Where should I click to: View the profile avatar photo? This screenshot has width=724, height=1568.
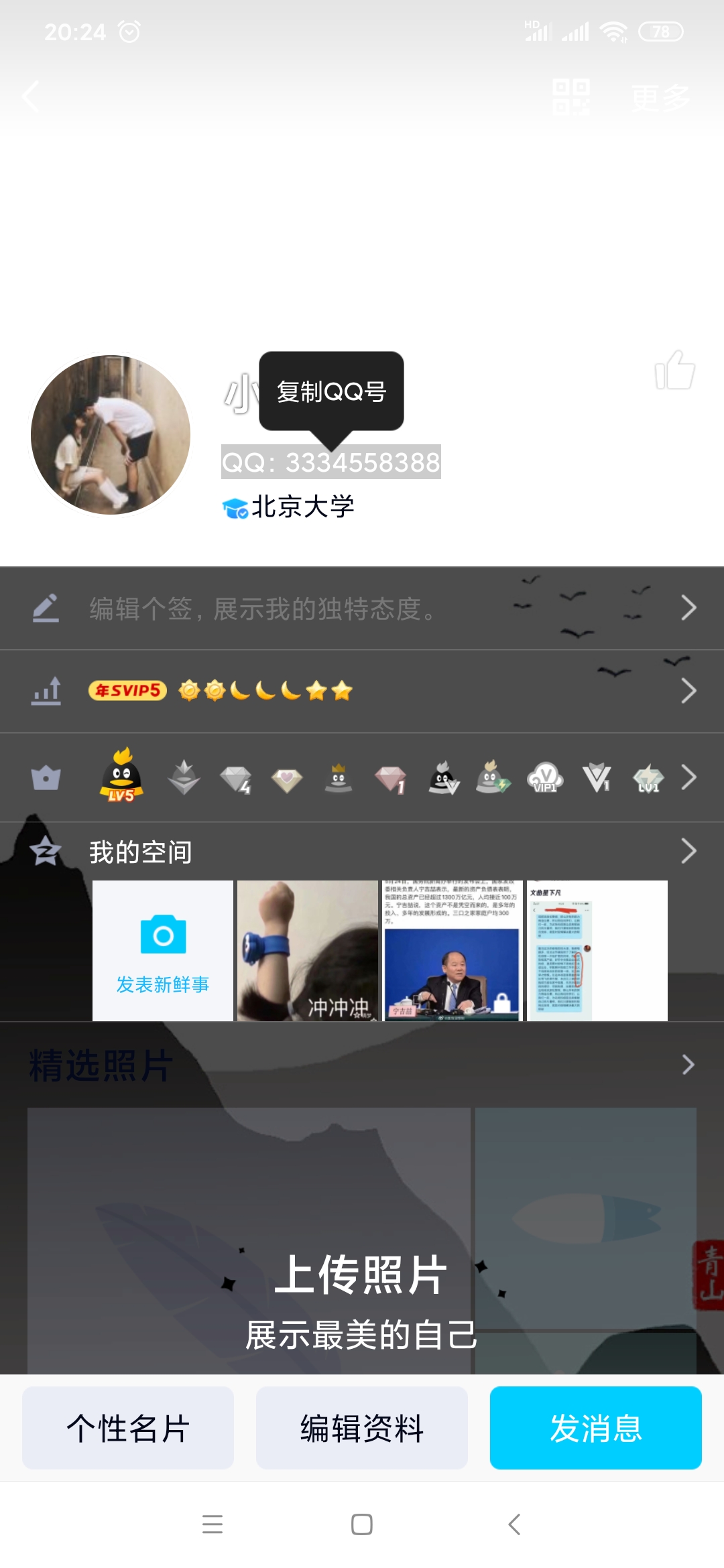111,435
